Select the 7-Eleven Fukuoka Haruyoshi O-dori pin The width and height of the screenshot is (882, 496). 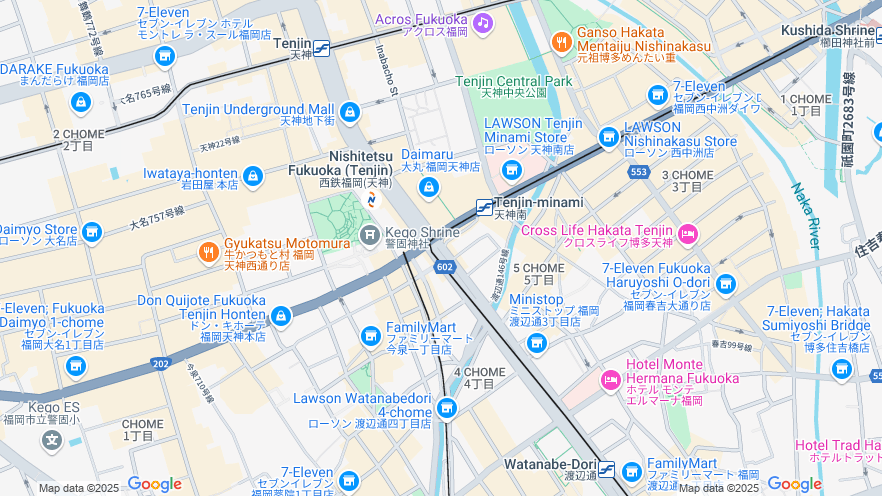coord(725,283)
